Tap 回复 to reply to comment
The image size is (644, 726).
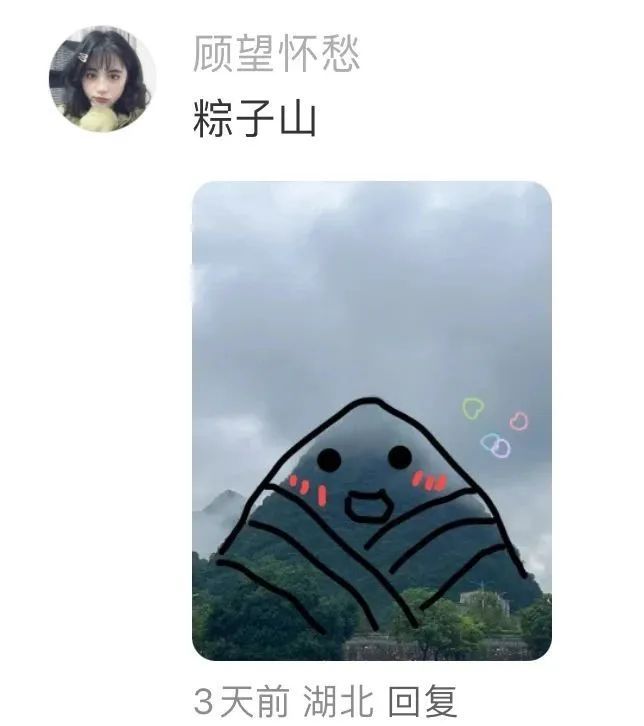point(422,702)
